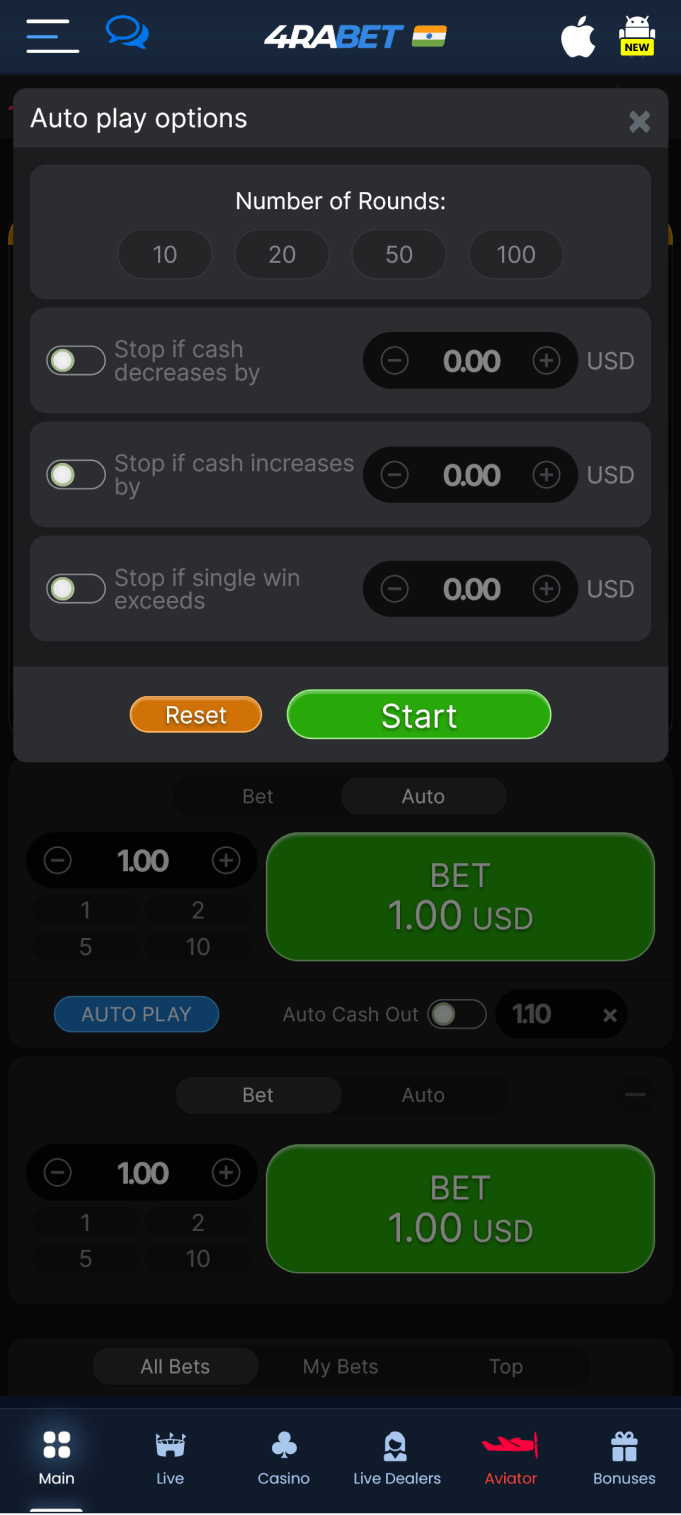Increase the cash decreases amount with plus
Screen dimensions: 681x1515
(x=546, y=361)
